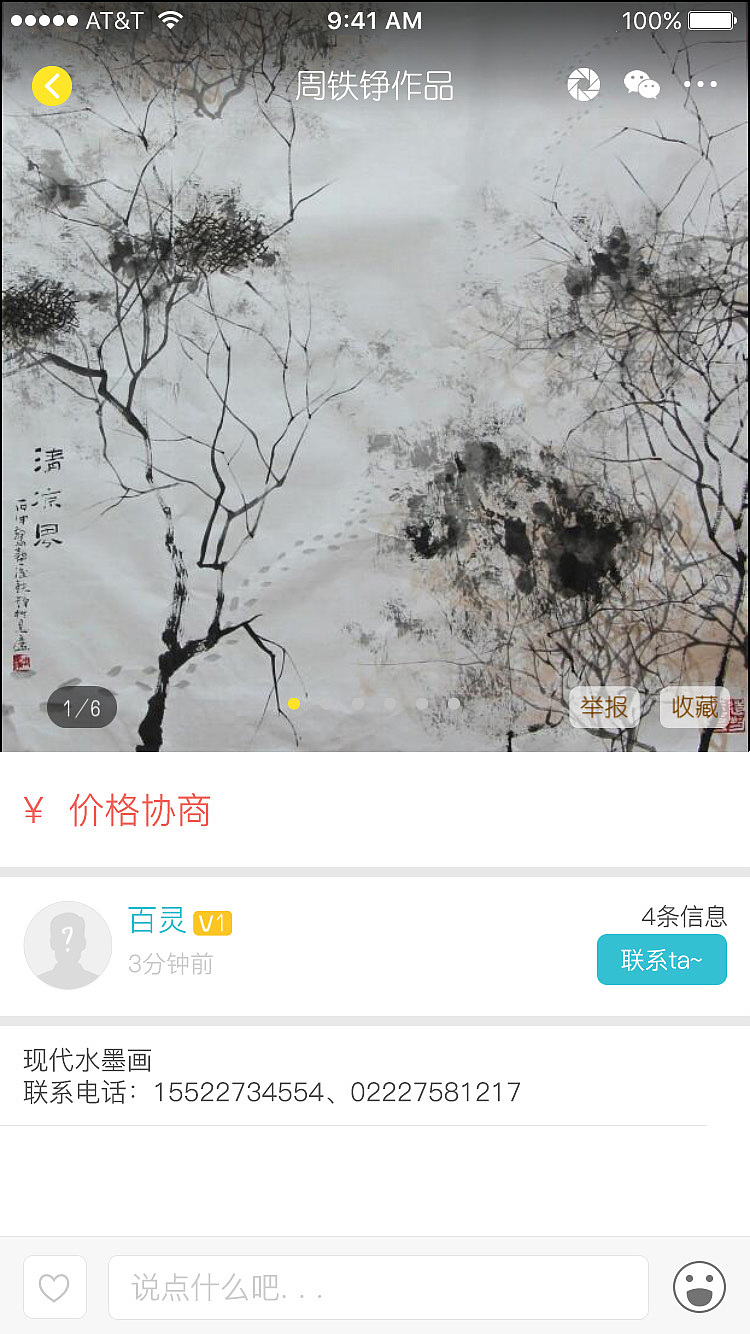Click the 说点什么吧 comment field
750x1334 pixels.
[377, 1287]
